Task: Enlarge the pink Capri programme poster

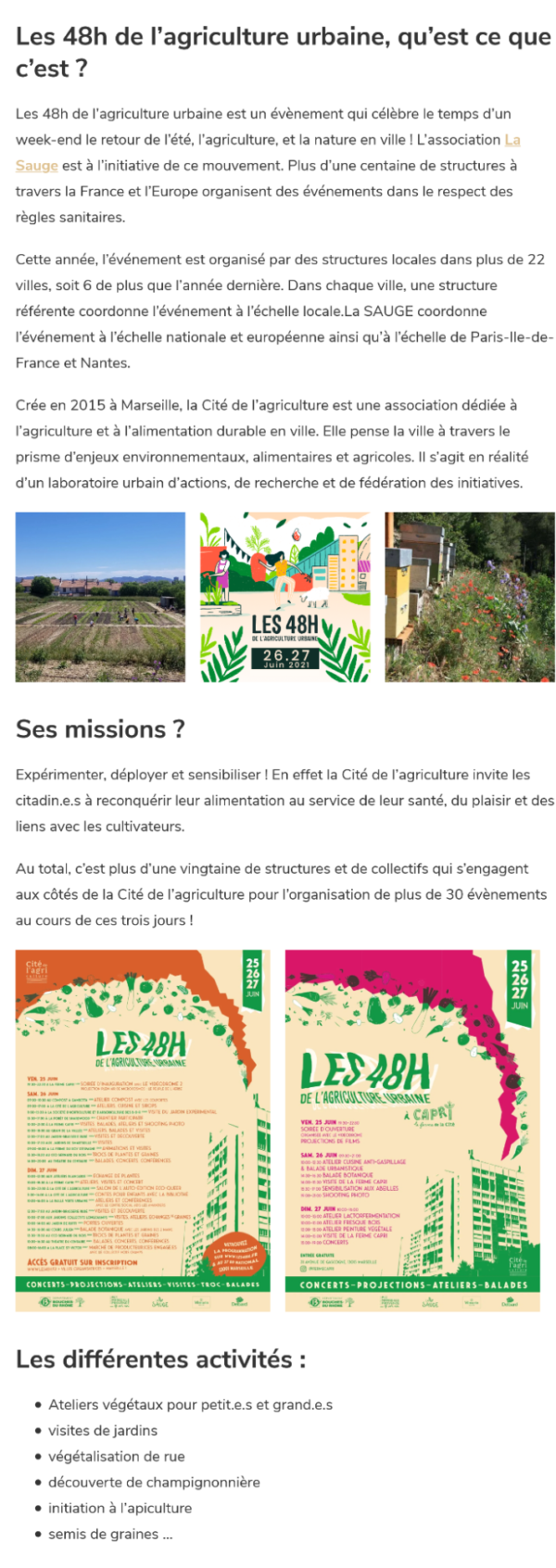Action: pos(412,1131)
